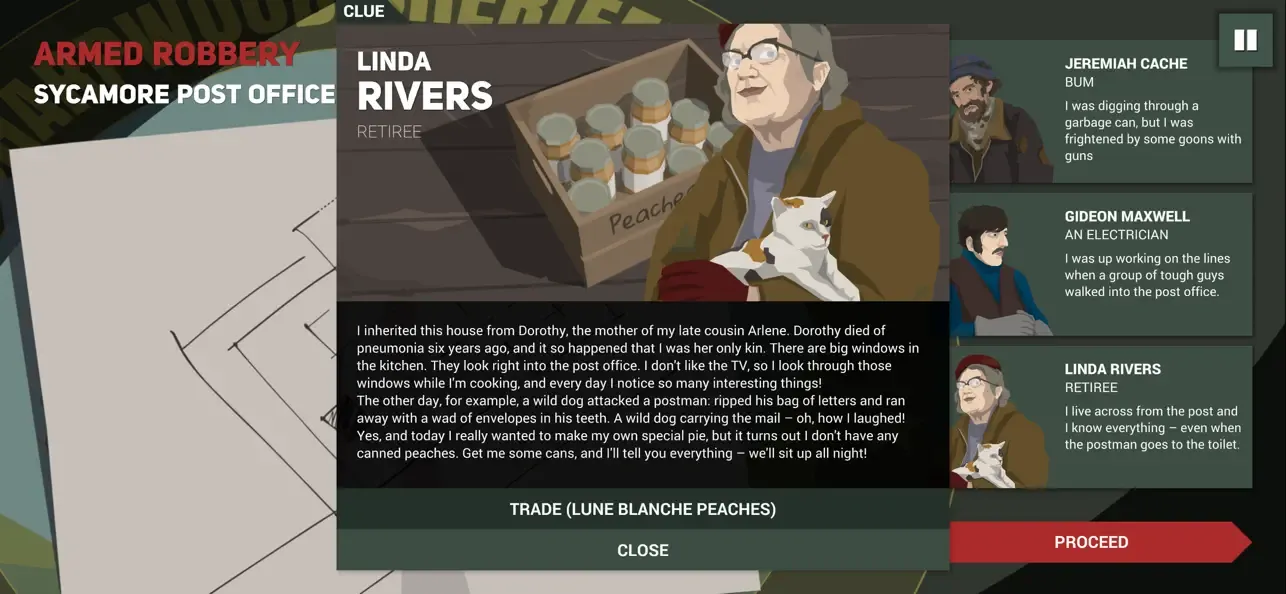Image resolution: width=1286 pixels, height=594 pixels.
Task: Pause the game
Action: 1245,40
